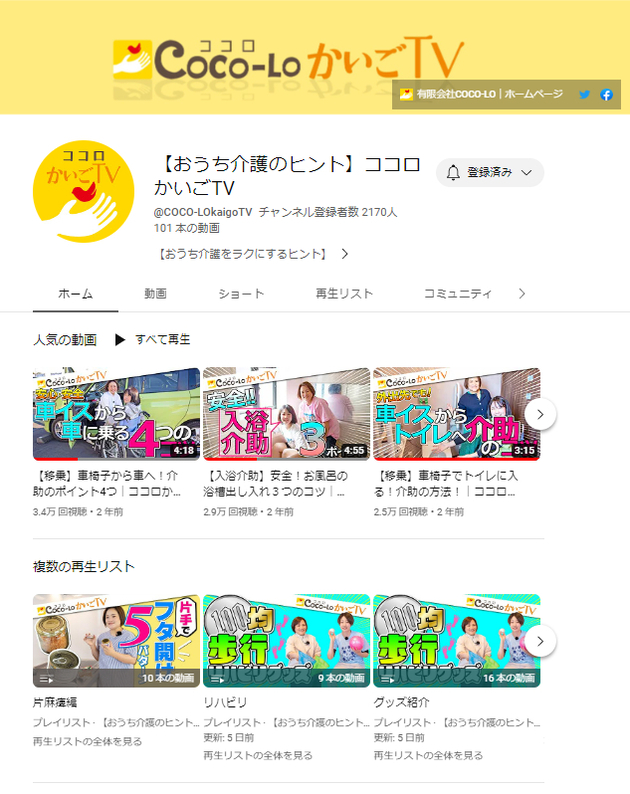Open the channel's Facebook link
630x794 pixels.
pyautogui.click(x=606, y=94)
